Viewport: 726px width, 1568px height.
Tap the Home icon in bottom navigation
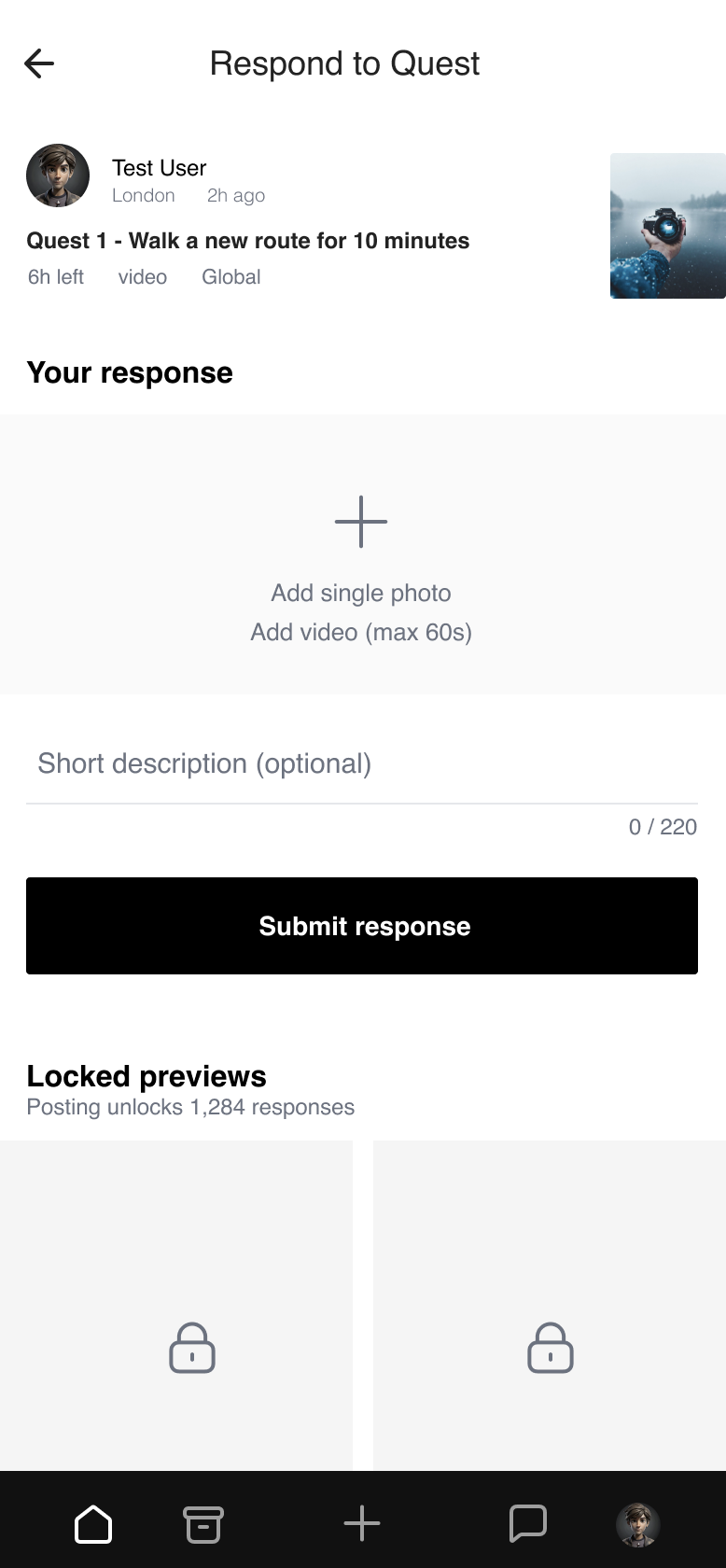(92, 1523)
